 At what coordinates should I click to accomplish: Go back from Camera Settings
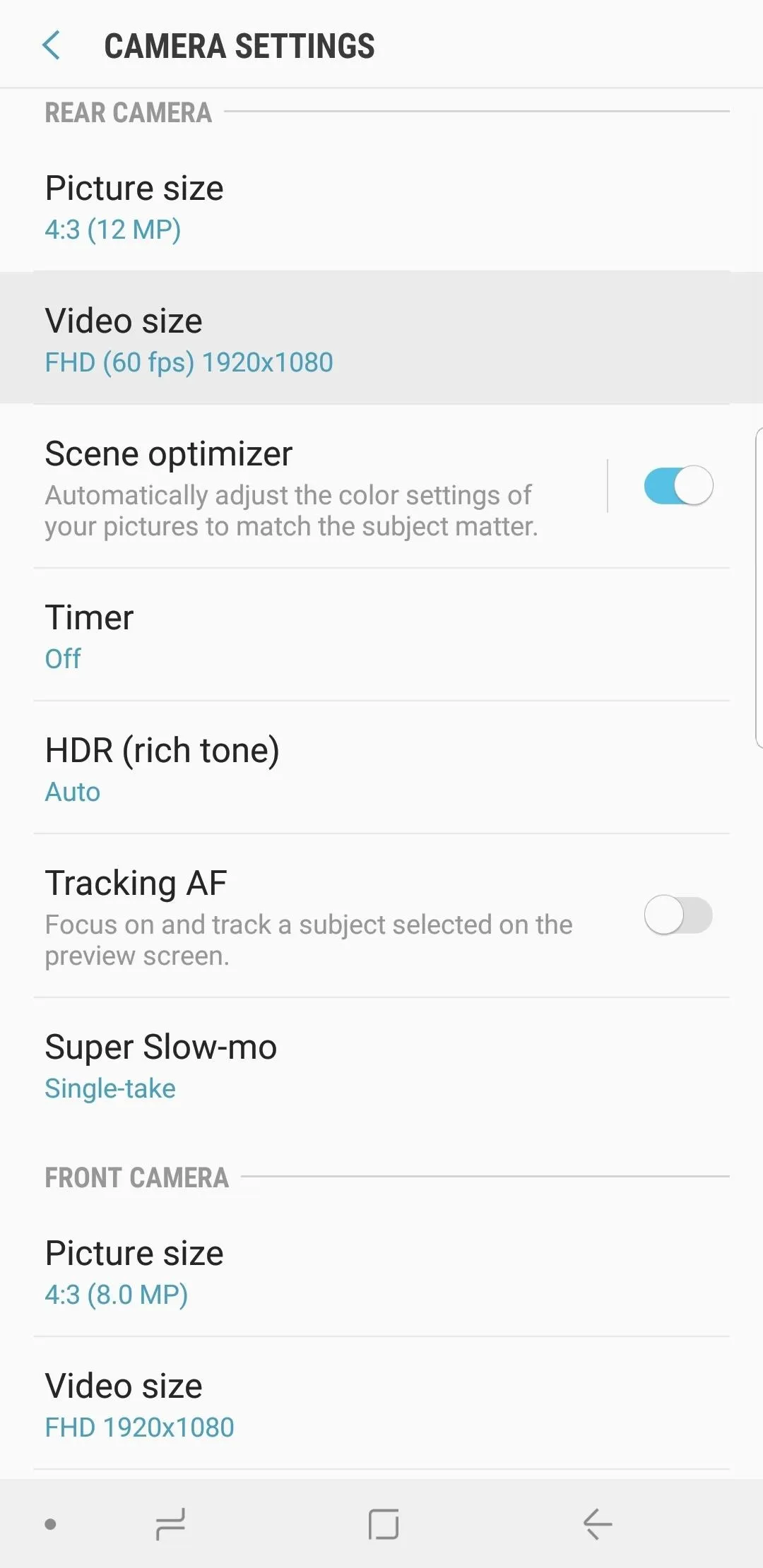[x=52, y=46]
